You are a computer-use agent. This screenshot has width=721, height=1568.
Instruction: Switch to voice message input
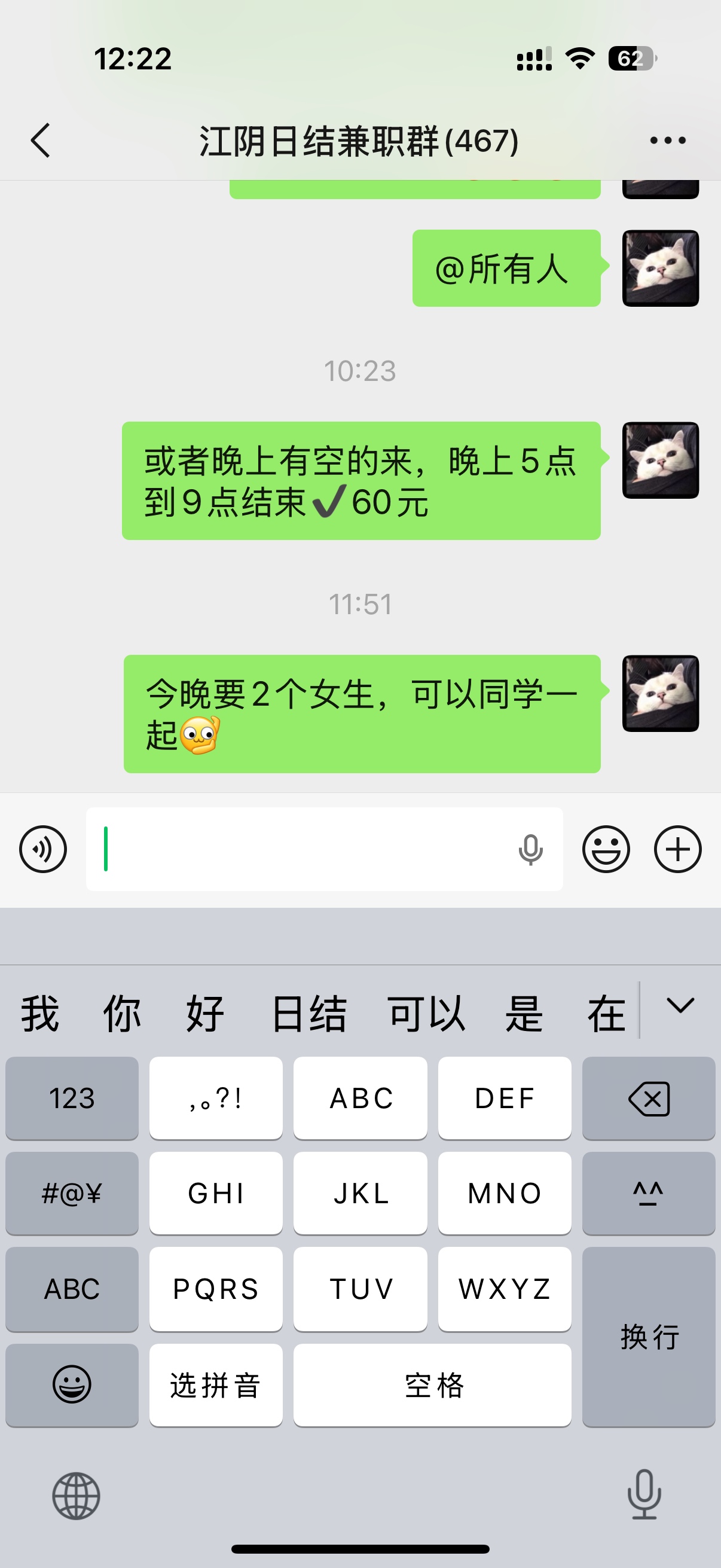tap(42, 849)
